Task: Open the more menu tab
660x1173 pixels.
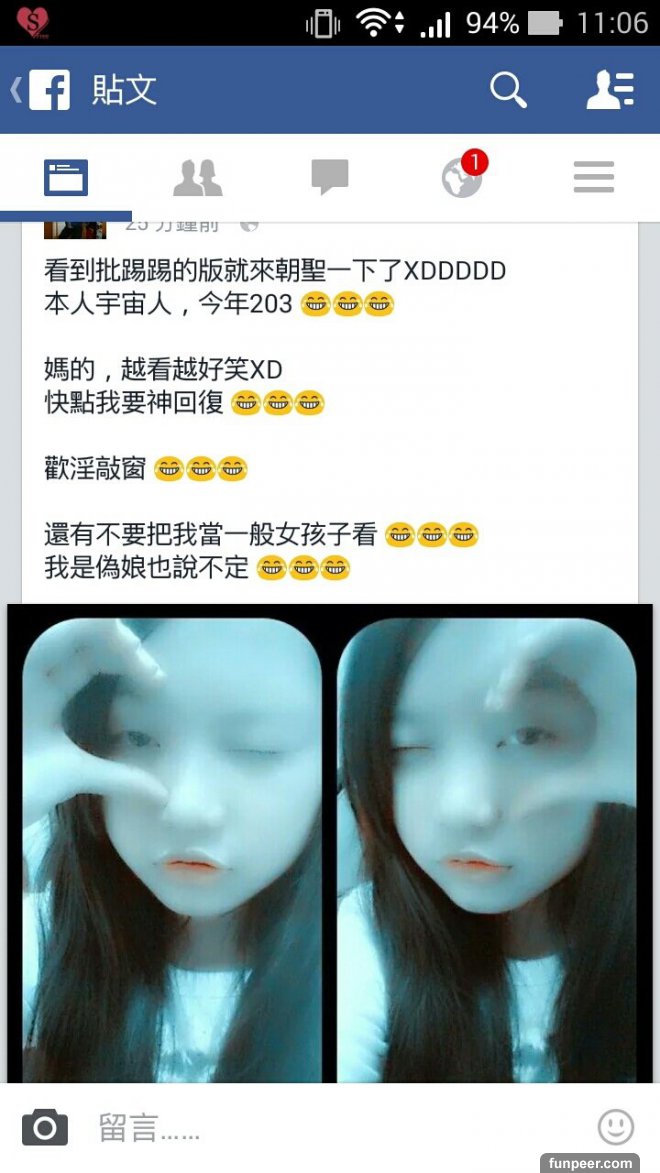Action: tap(593, 178)
